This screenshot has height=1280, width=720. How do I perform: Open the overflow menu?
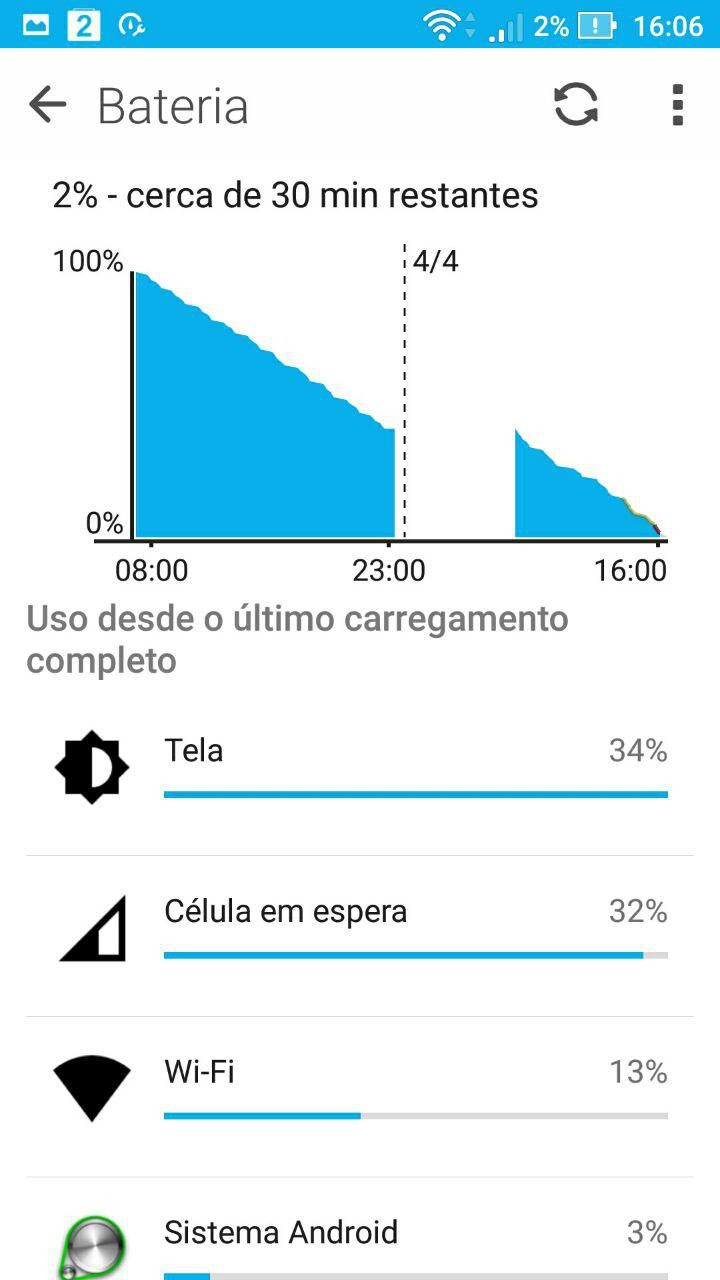(x=677, y=105)
